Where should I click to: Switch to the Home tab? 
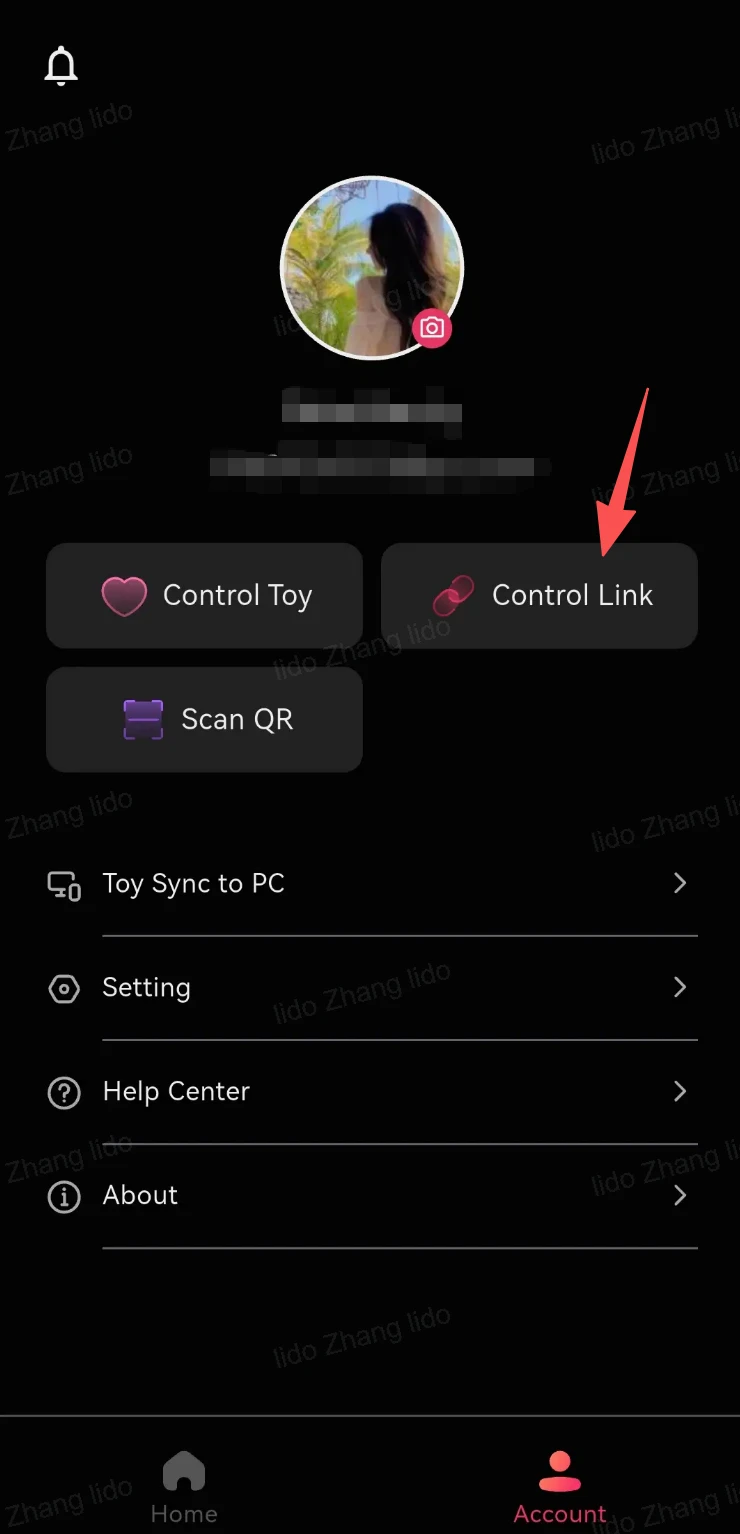(x=184, y=1487)
